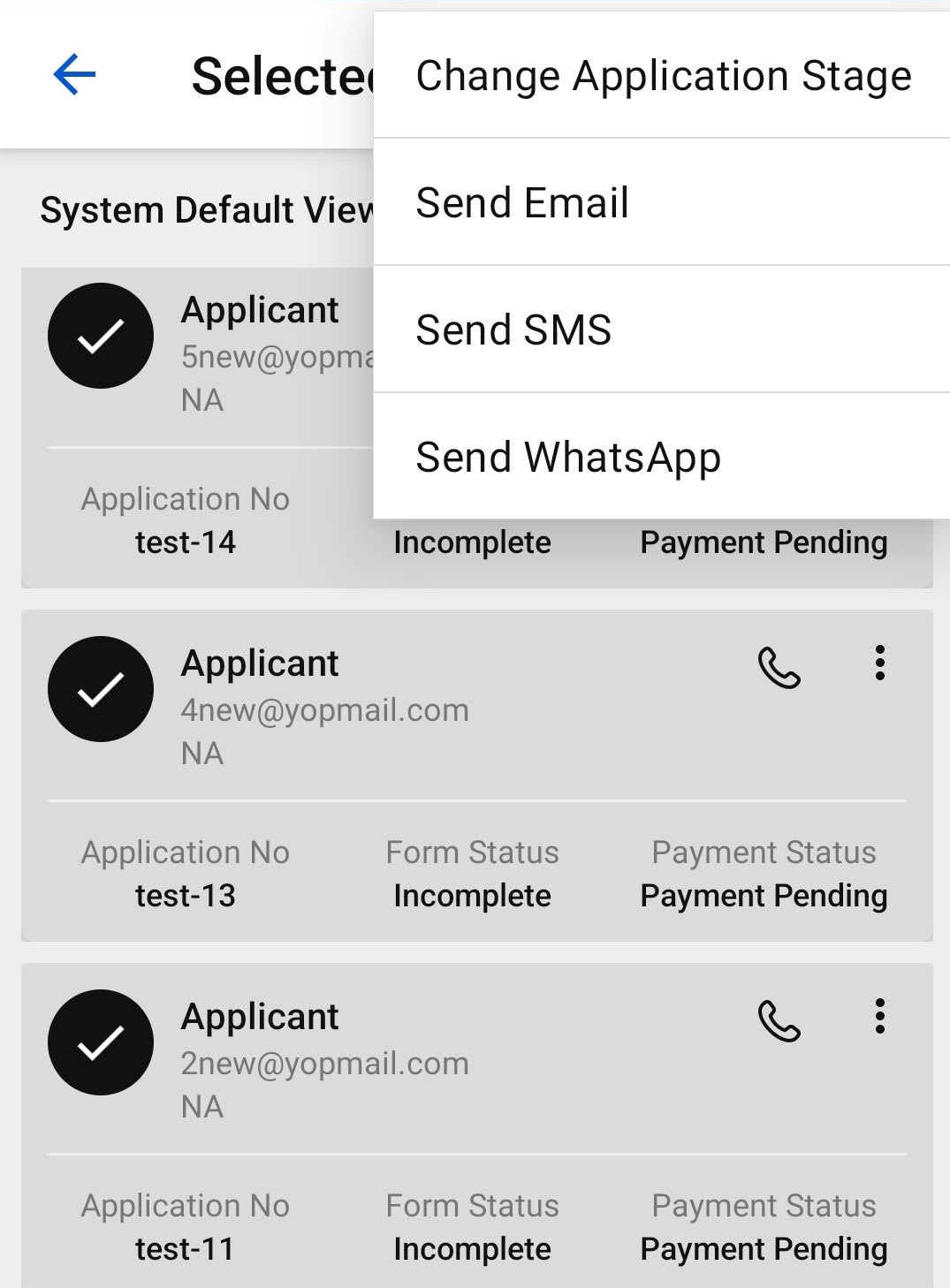950x1288 pixels.
Task: Open overflow menu for 2new@yopmail.com
Action: (x=879, y=1016)
